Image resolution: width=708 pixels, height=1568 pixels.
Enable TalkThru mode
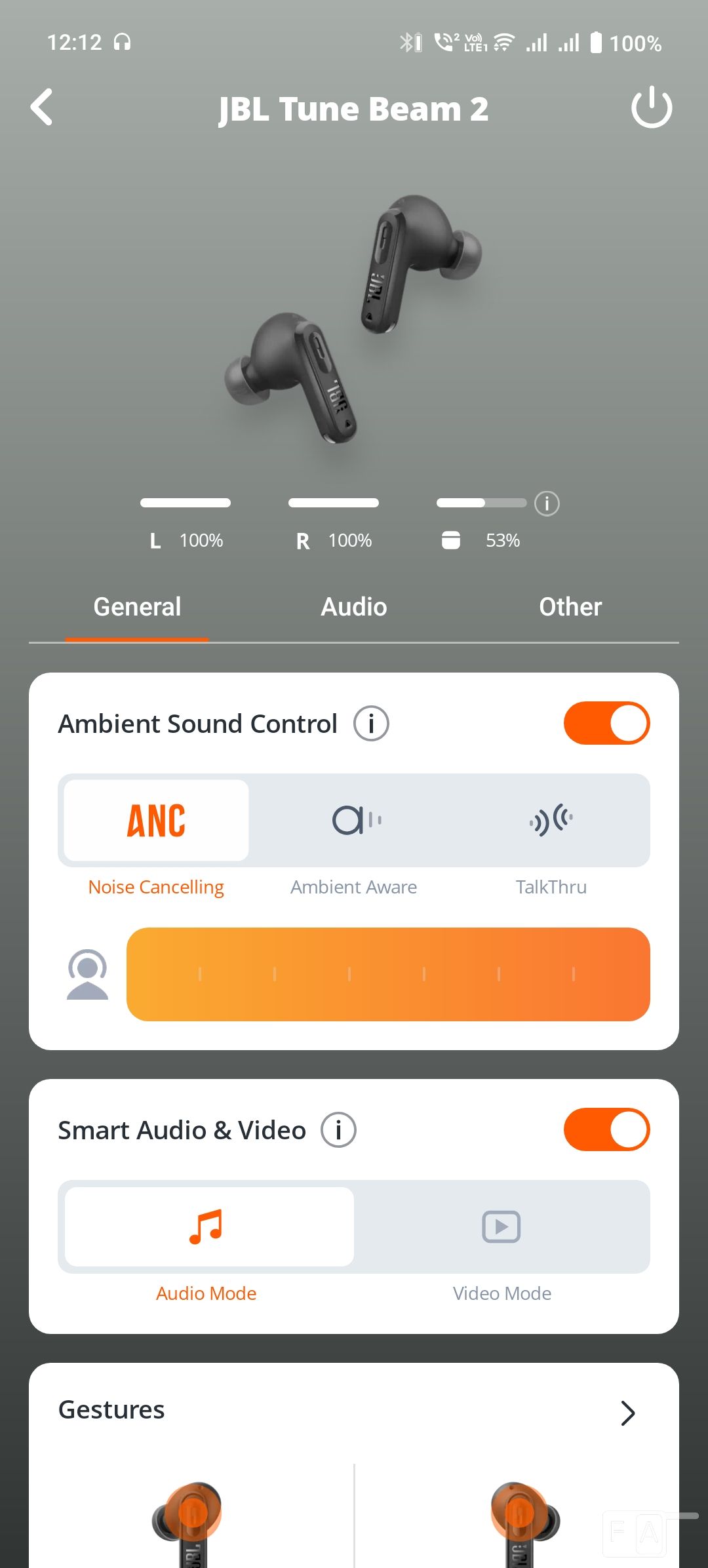pos(551,820)
